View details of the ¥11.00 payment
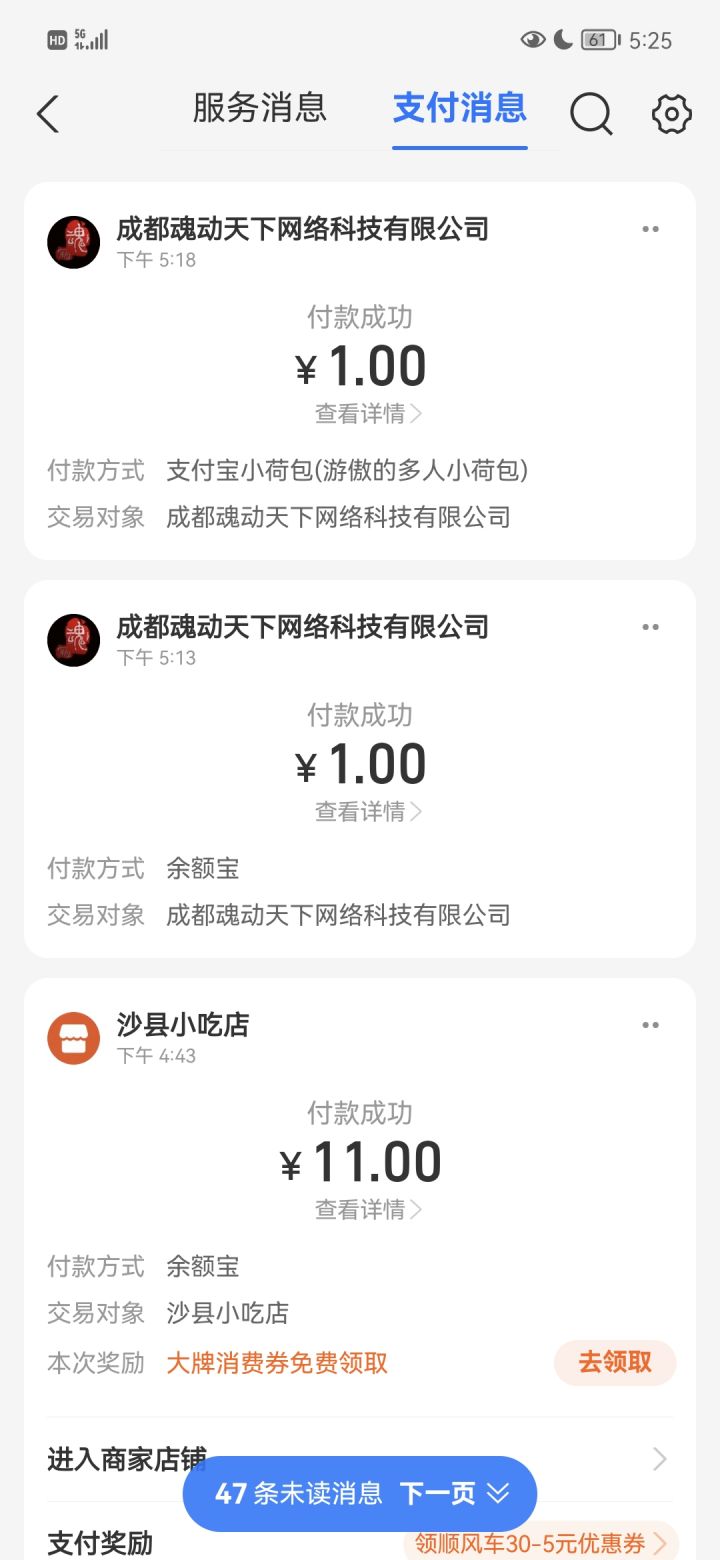The width and height of the screenshot is (720, 1560). tap(368, 1210)
